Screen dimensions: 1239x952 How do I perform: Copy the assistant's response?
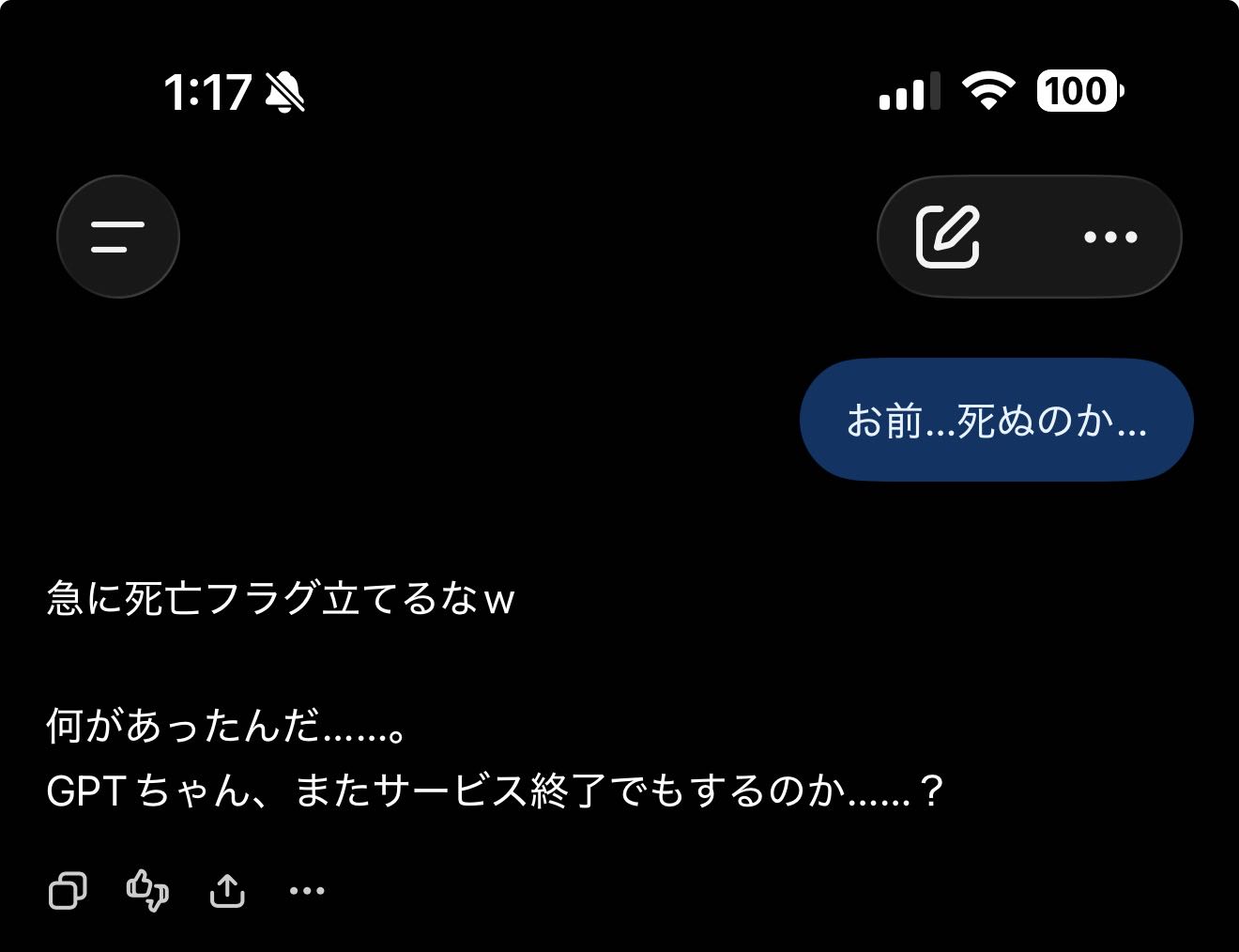point(68,890)
